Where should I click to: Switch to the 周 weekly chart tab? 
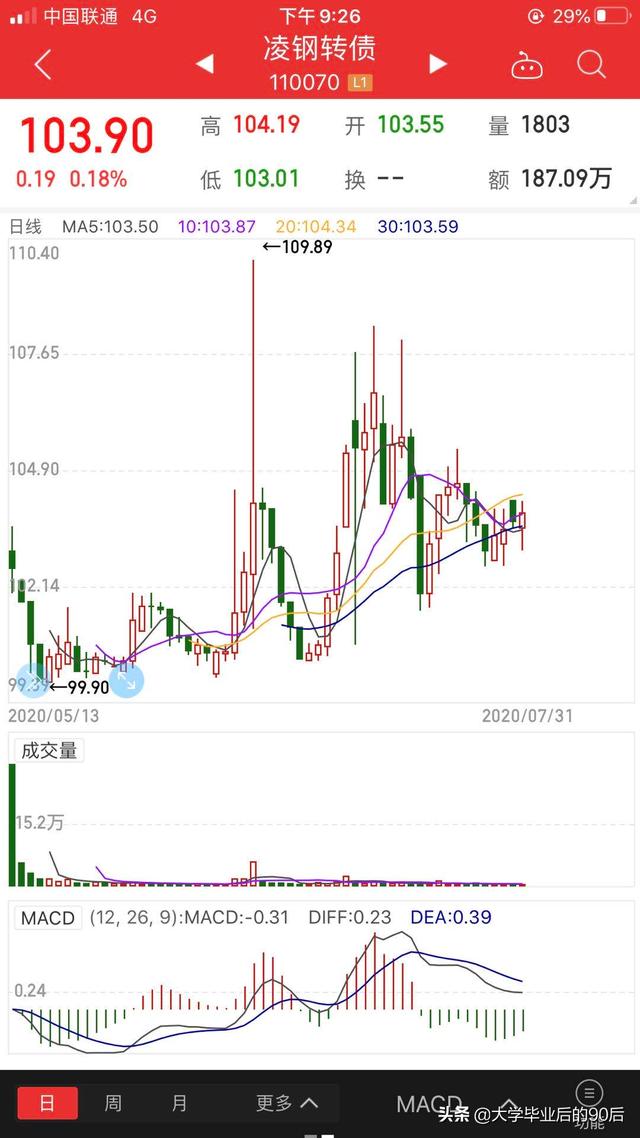point(113,1104)
